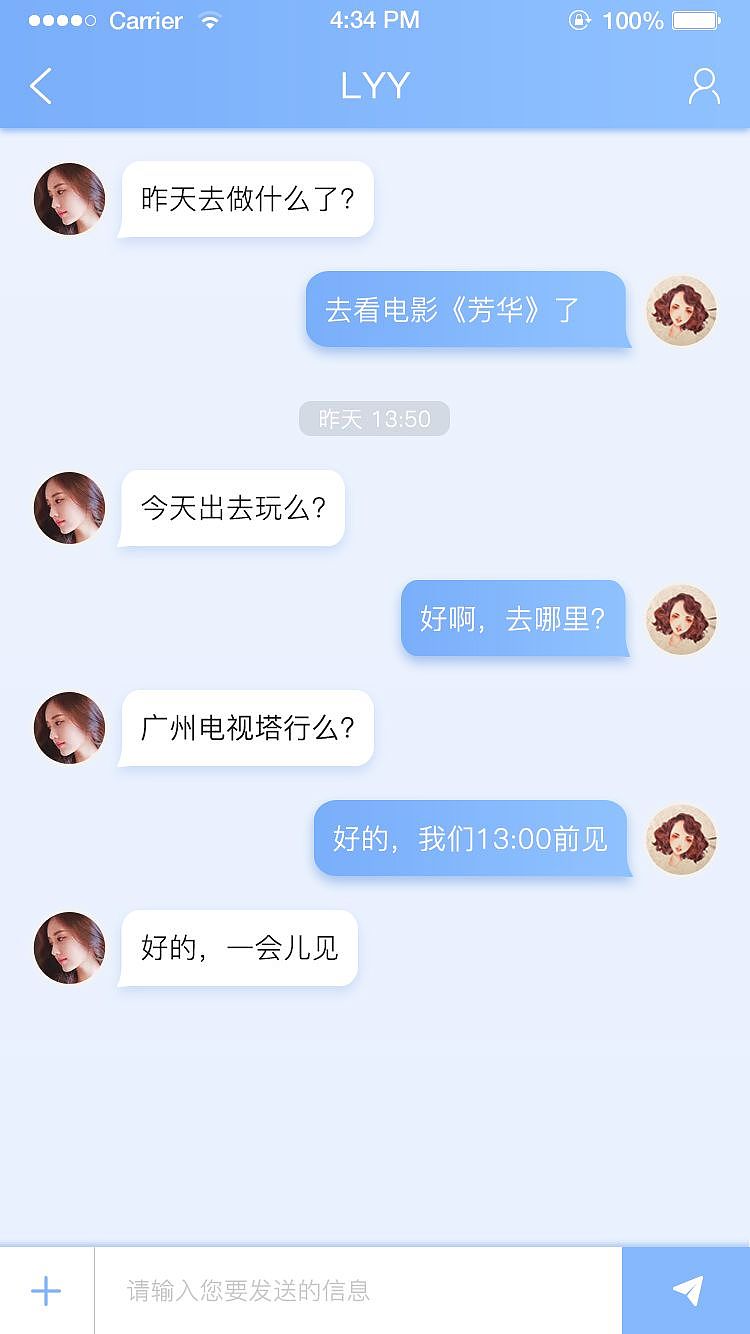
Task: Tap the avatar beside "广州电视塔行么?"
Action: 69,728
